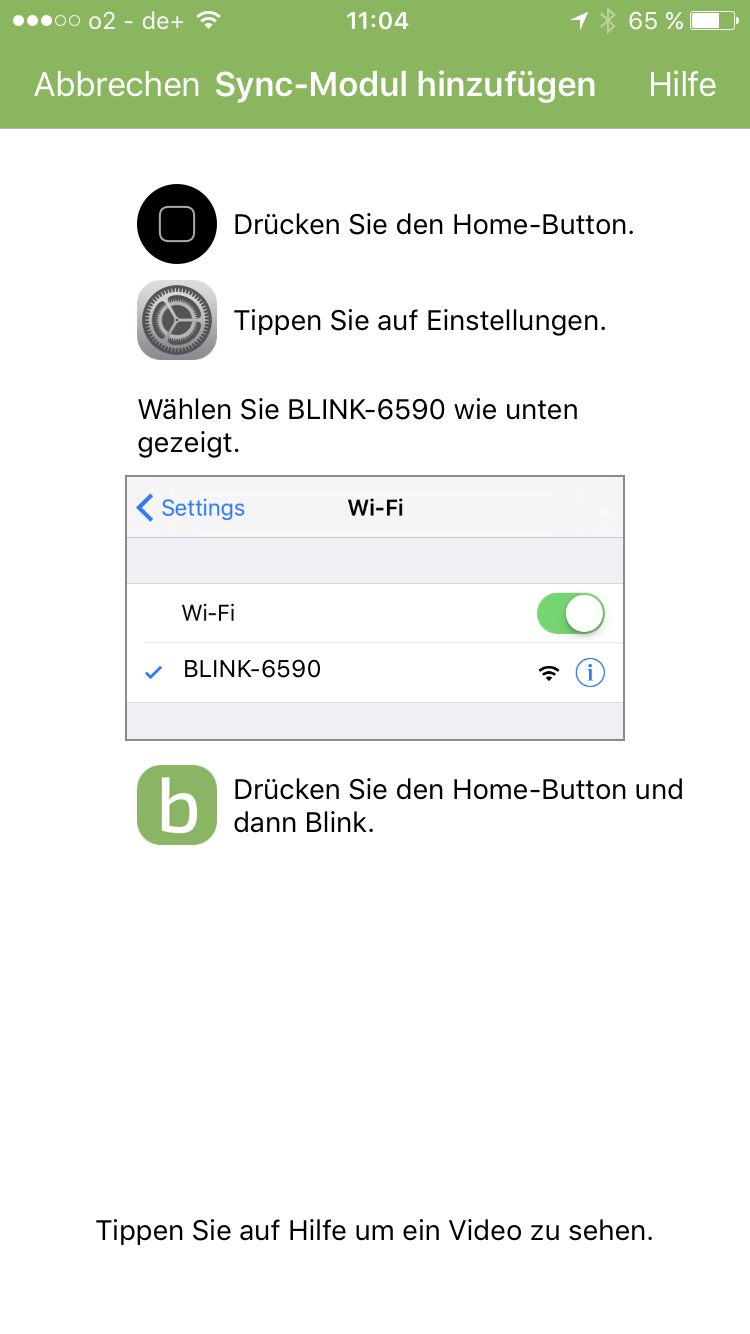
Task: Tap Abbrechen to cancel adding Sync-Modul
Action: [117, 85]
